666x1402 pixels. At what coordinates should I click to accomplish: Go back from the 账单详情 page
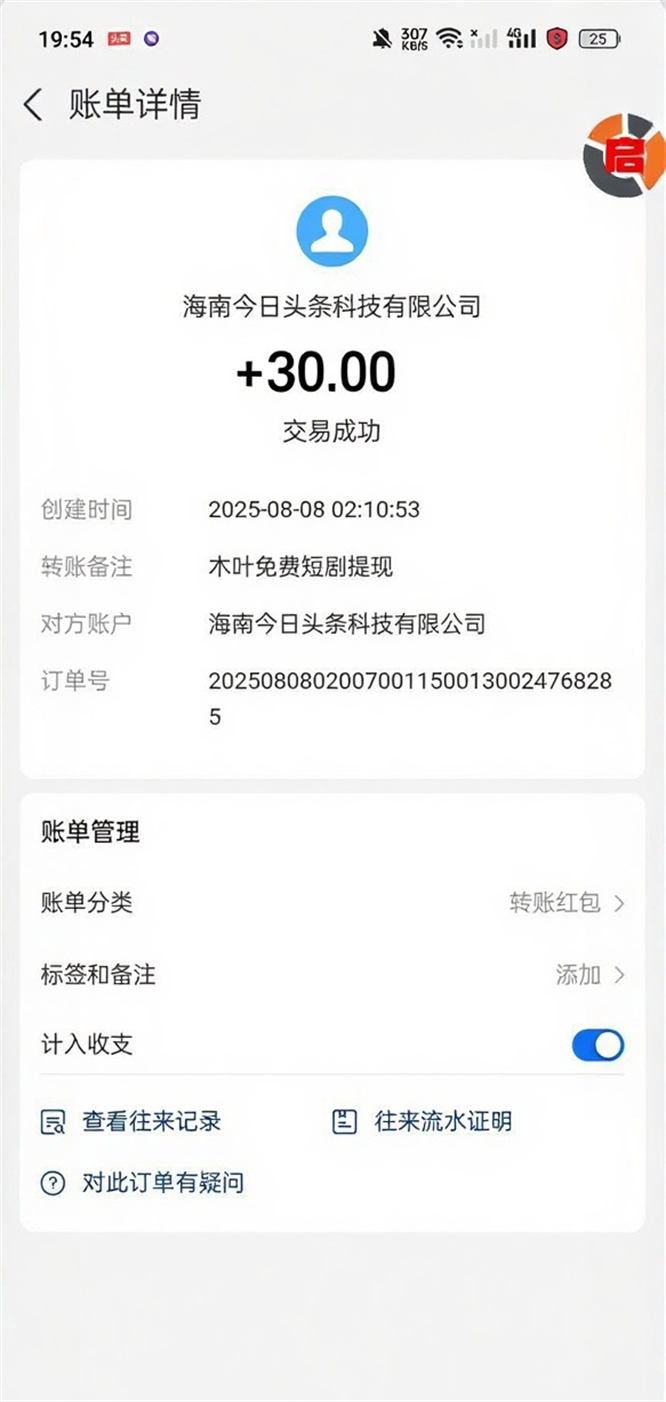click(x=34, y=104)
